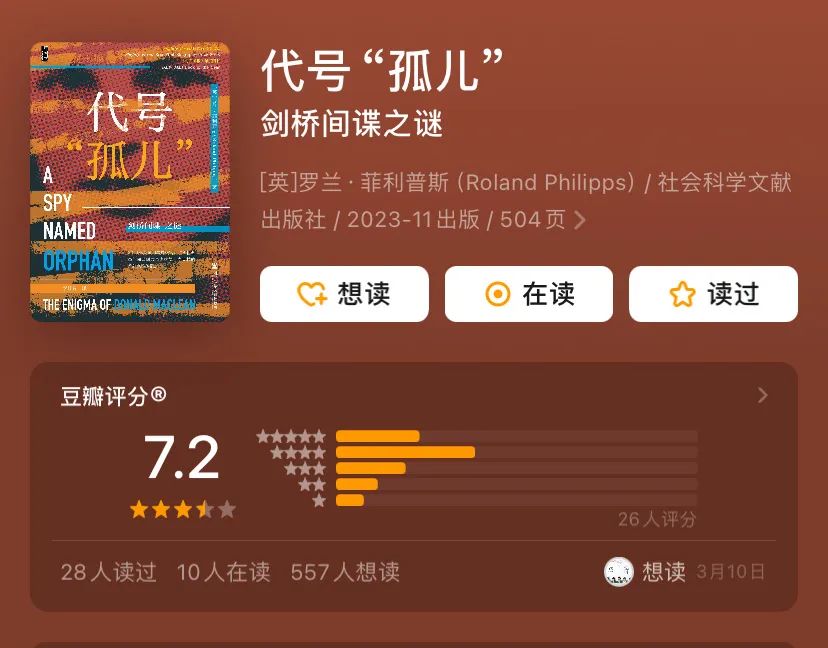This screenshot has height=648, width=828.
Task: View the 557人想读 list
Action: 345,572
